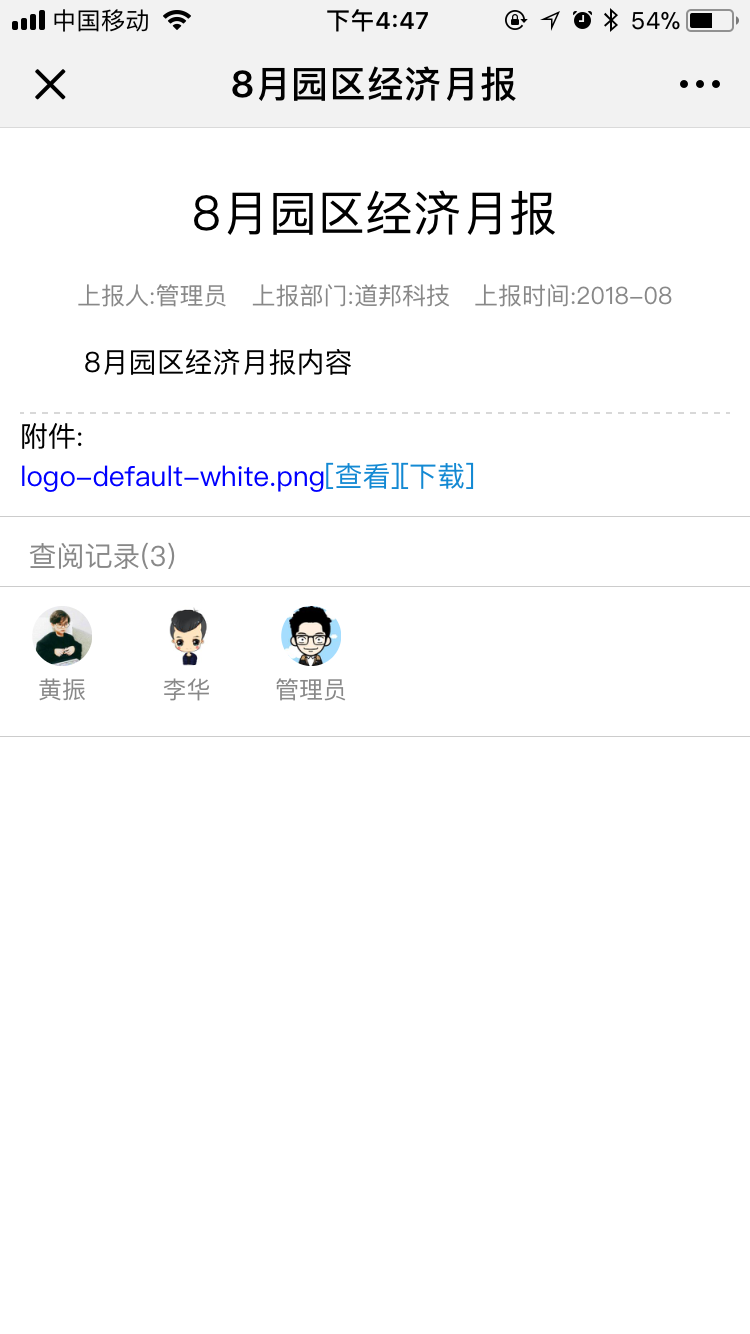Tap 查看 to view the attachment

point(362,477)
